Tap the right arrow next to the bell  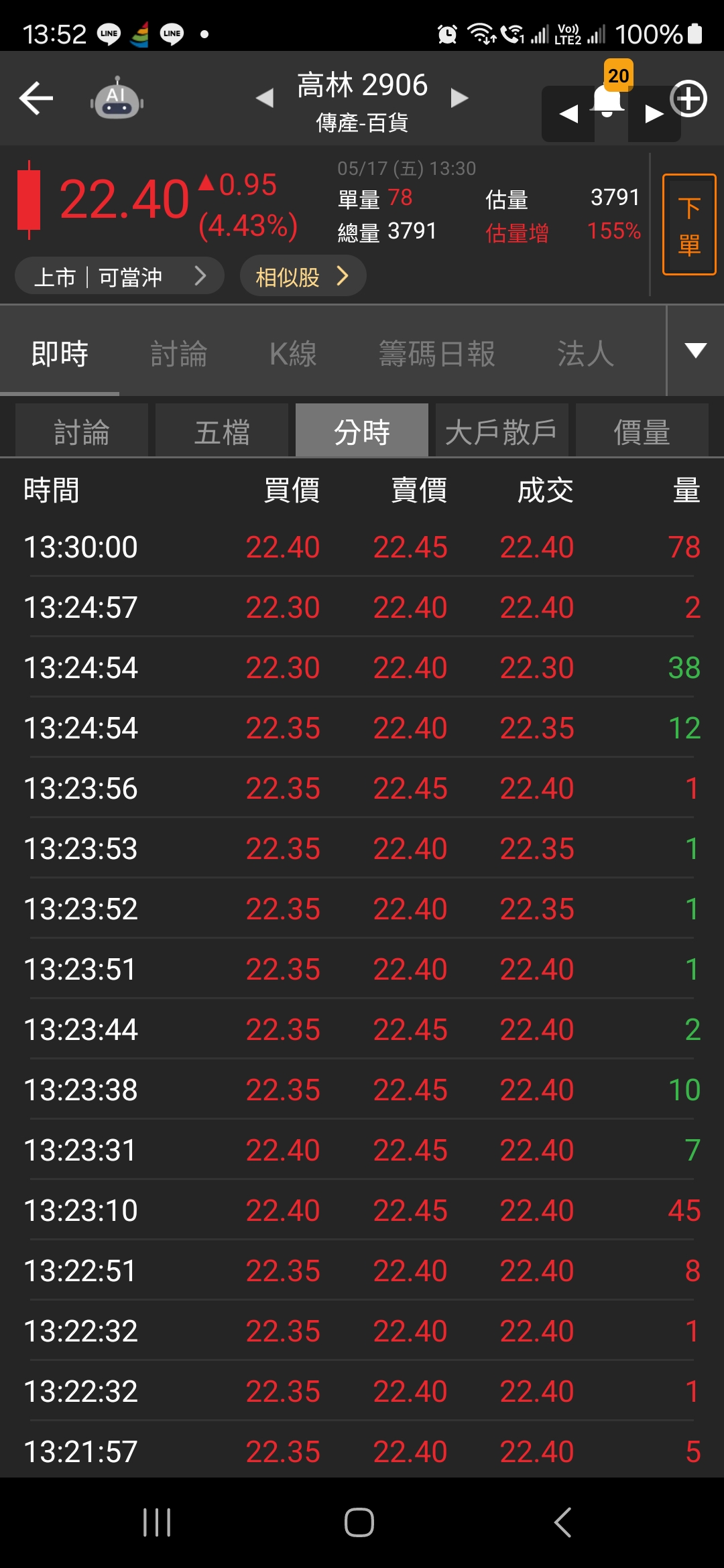point(654,114)
